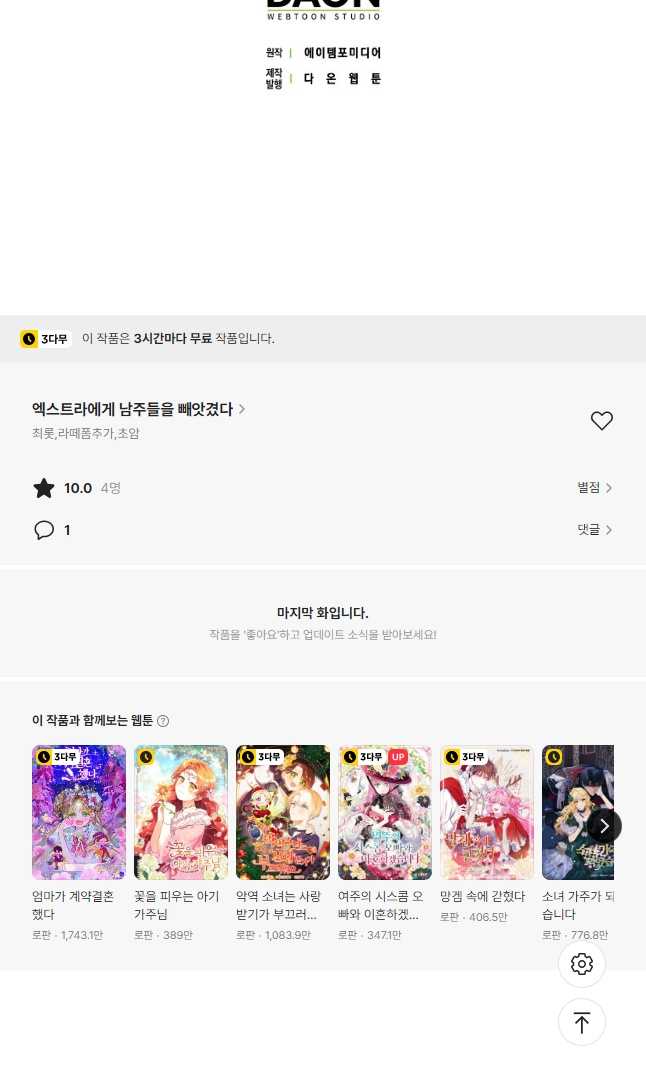Show next recommended webtoons with arrow
646x1086 pixels.
(604, 826)
